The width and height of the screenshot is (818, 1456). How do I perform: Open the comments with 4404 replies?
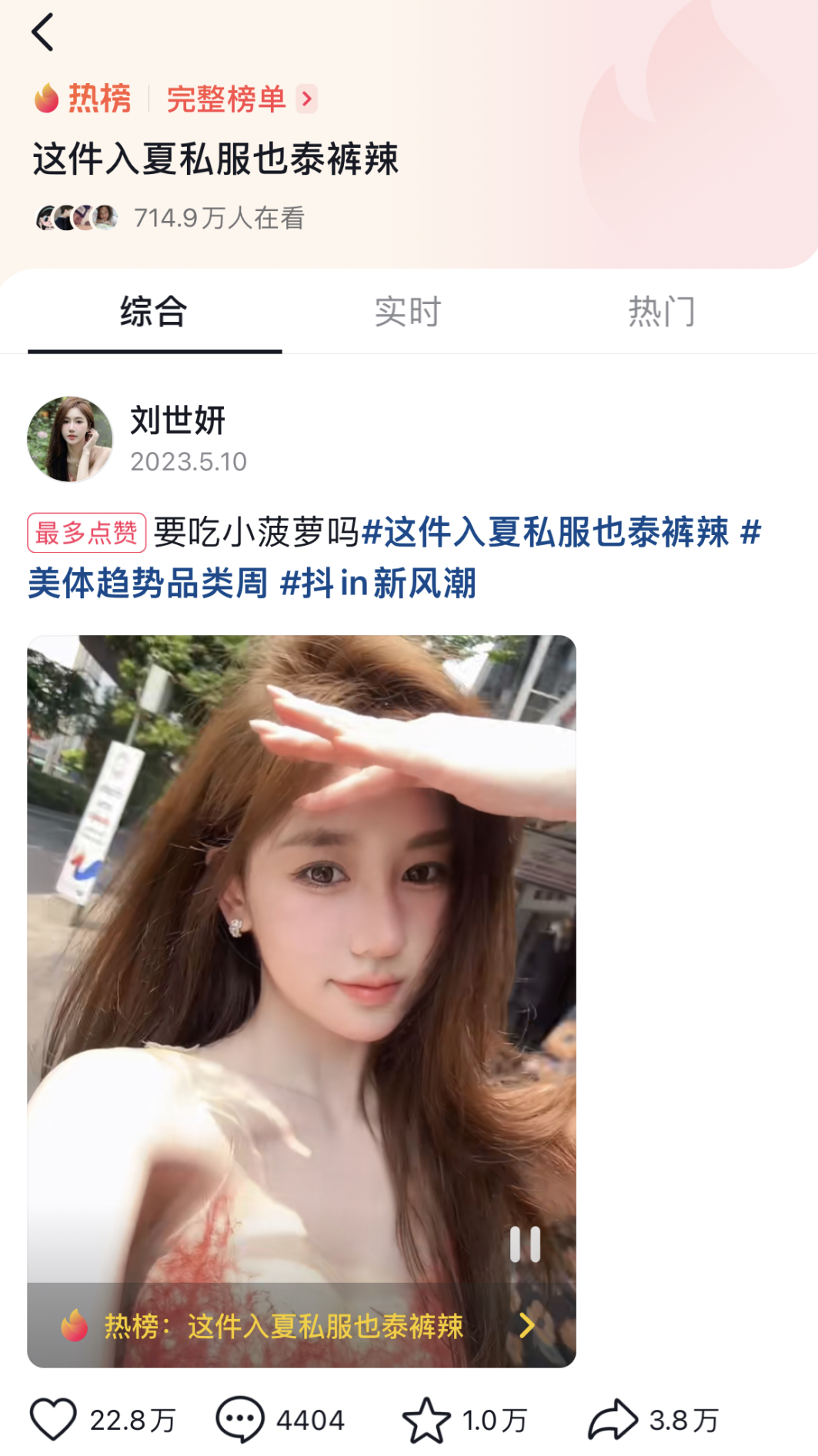pos(240,1419)
